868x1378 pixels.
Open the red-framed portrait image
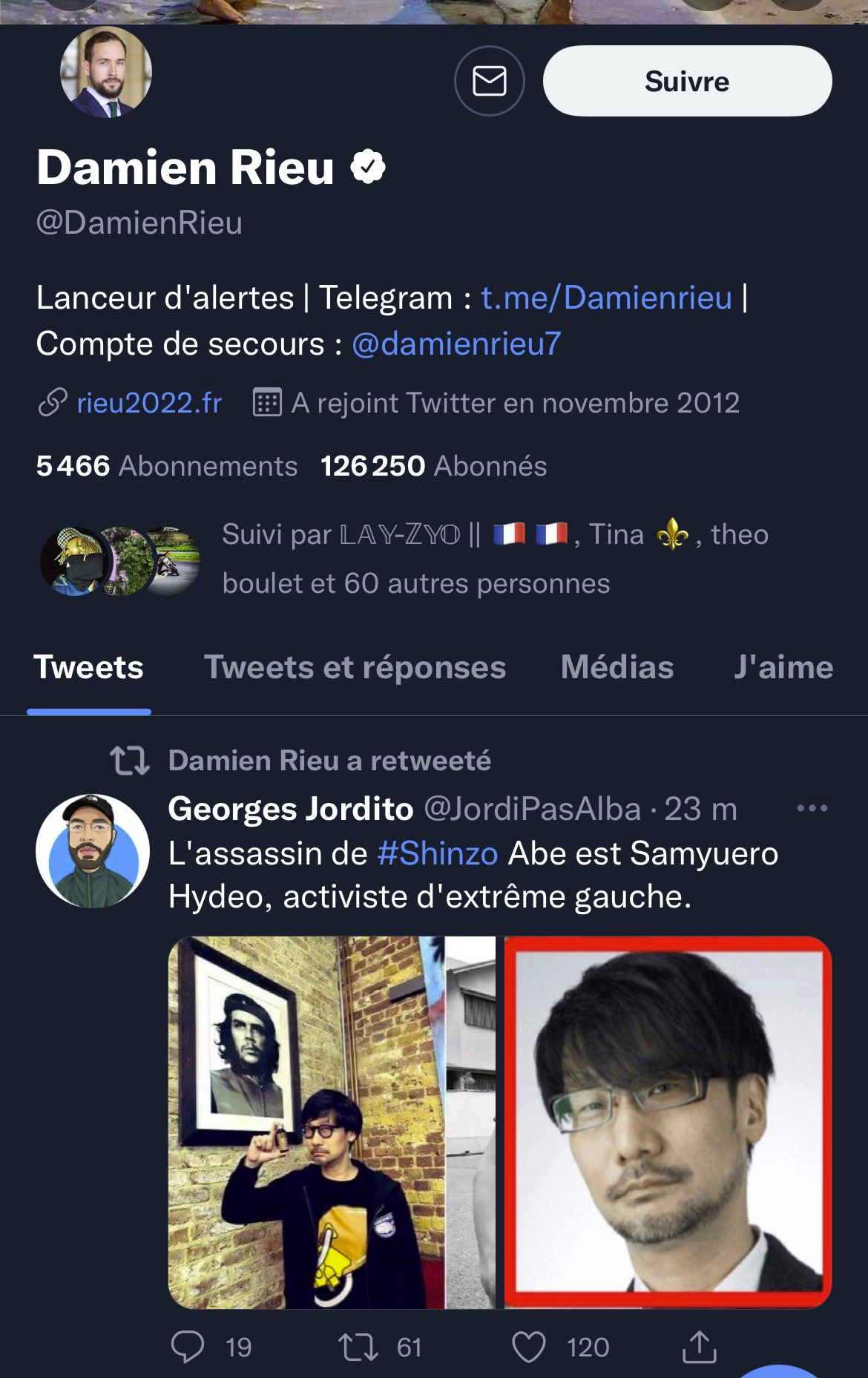(668, 1122)
